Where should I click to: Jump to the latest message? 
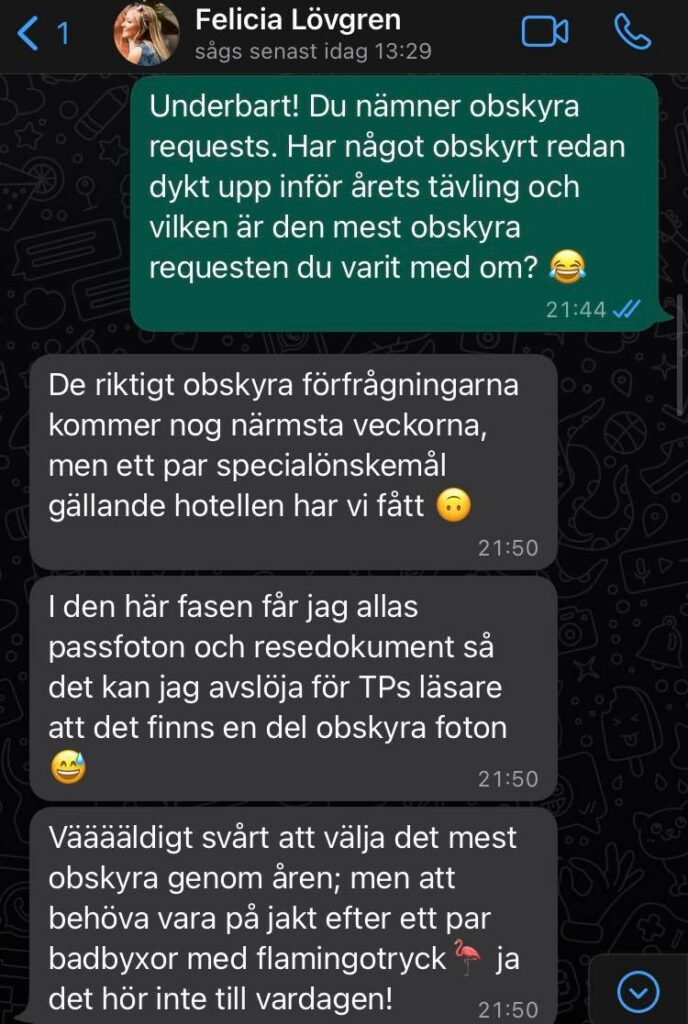click(x=638, y=991)
